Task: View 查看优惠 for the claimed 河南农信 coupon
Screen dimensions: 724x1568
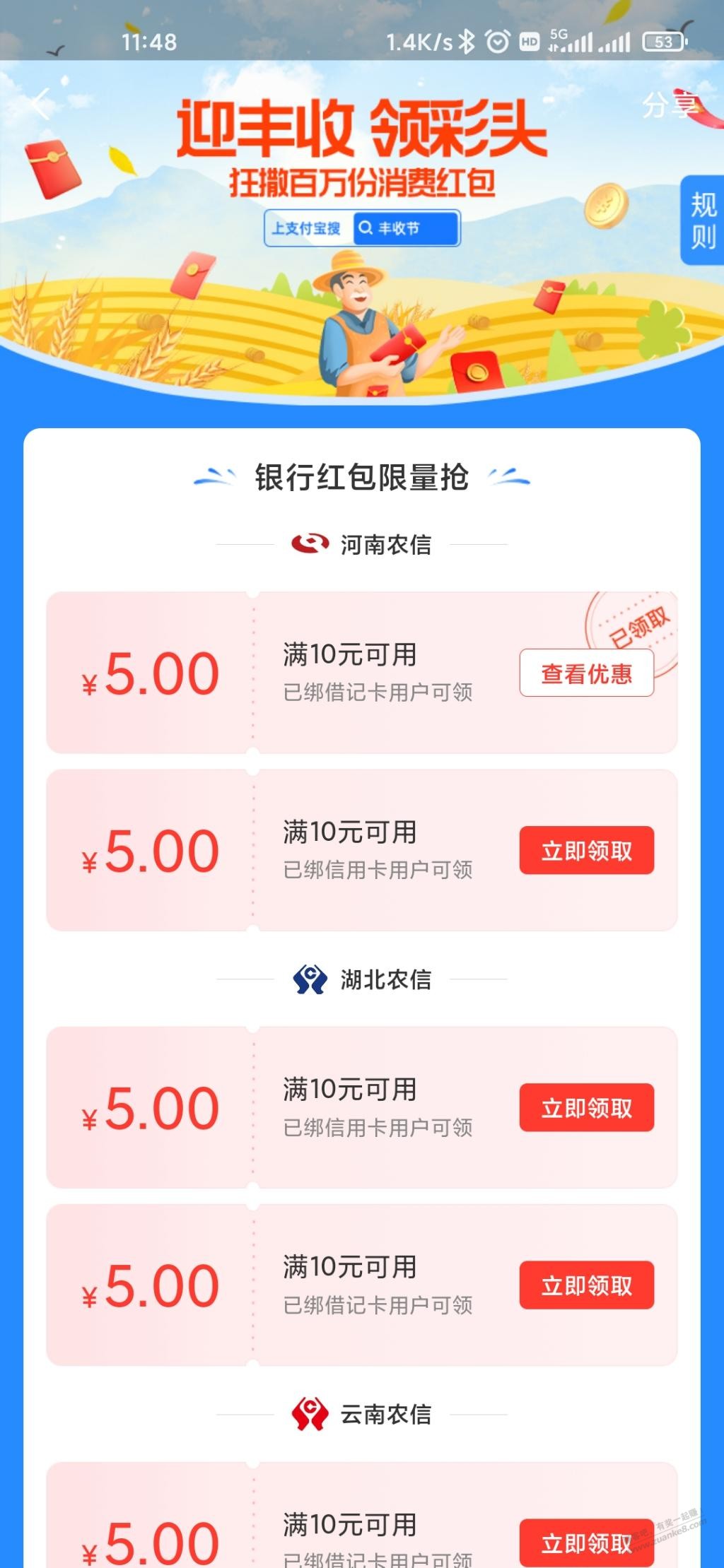Action: tap(586, 673)
